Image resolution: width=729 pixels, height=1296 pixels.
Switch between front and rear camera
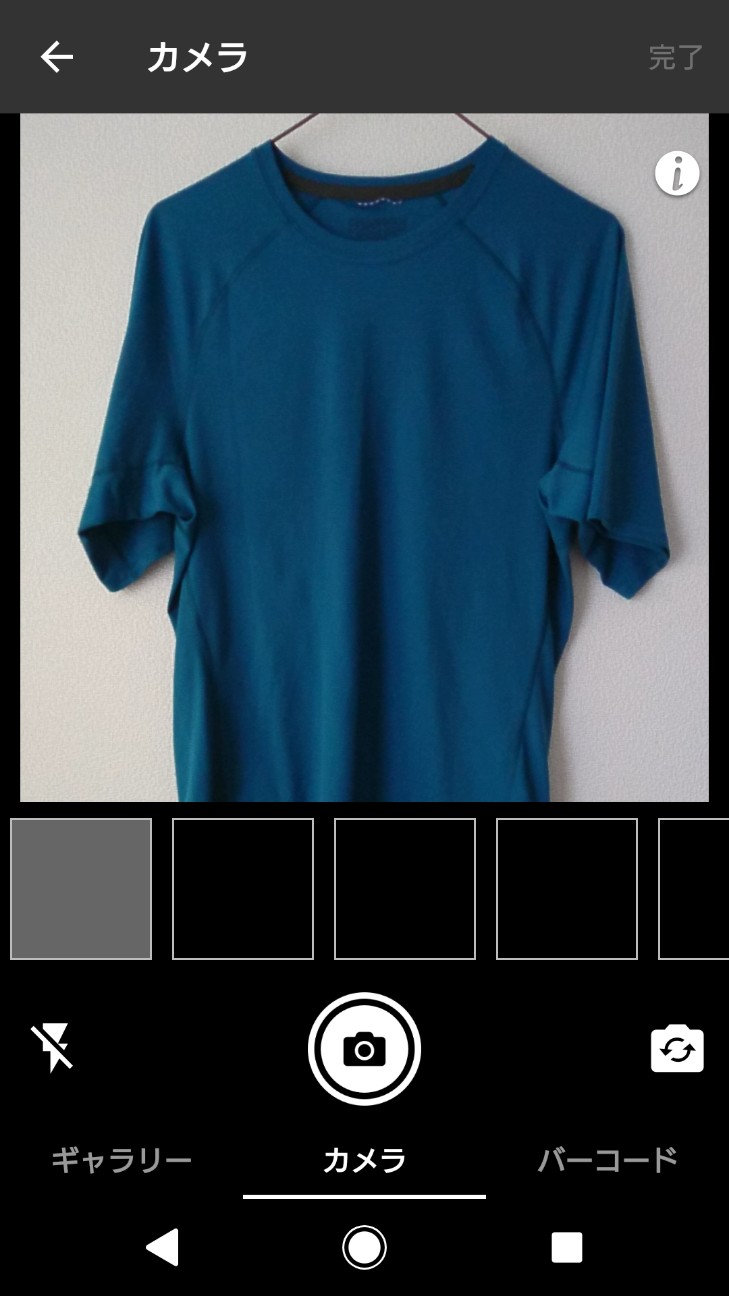677,1049
